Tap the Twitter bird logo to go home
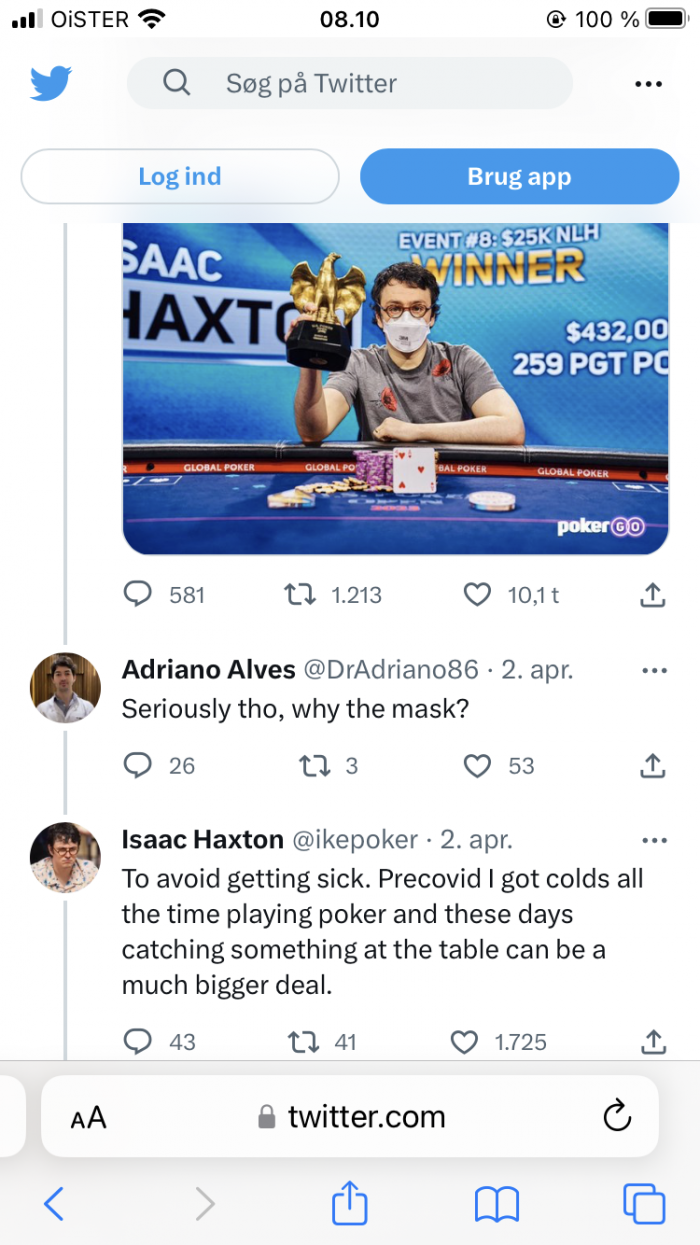Image resolution: width=700 pixels, height=1245 pixels. pyautogui.click(x=50, y=84)
